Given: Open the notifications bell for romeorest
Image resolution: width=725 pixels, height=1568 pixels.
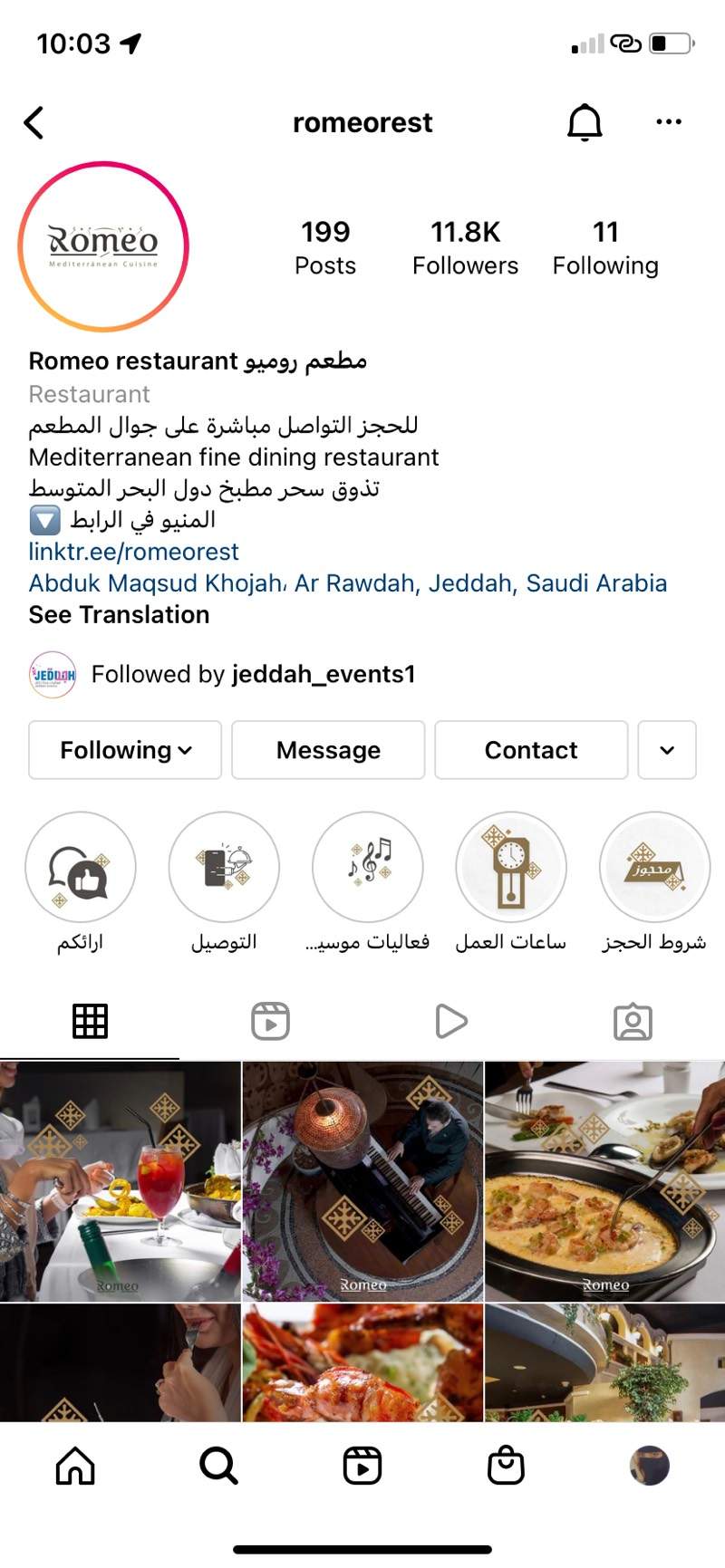Looking at the screenshot, I should (x=585, y=122).
